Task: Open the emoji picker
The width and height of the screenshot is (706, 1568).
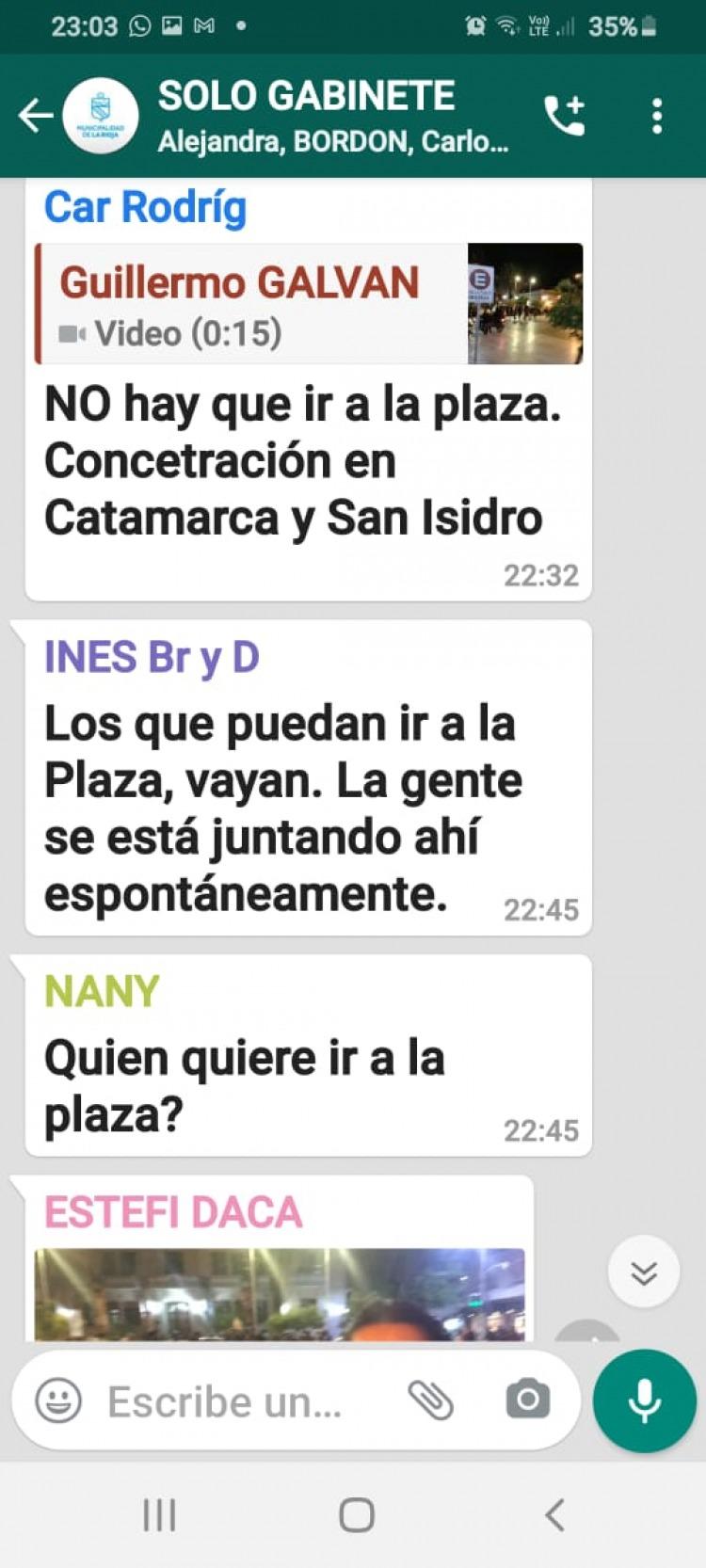Action: [x=58, y=1400]
